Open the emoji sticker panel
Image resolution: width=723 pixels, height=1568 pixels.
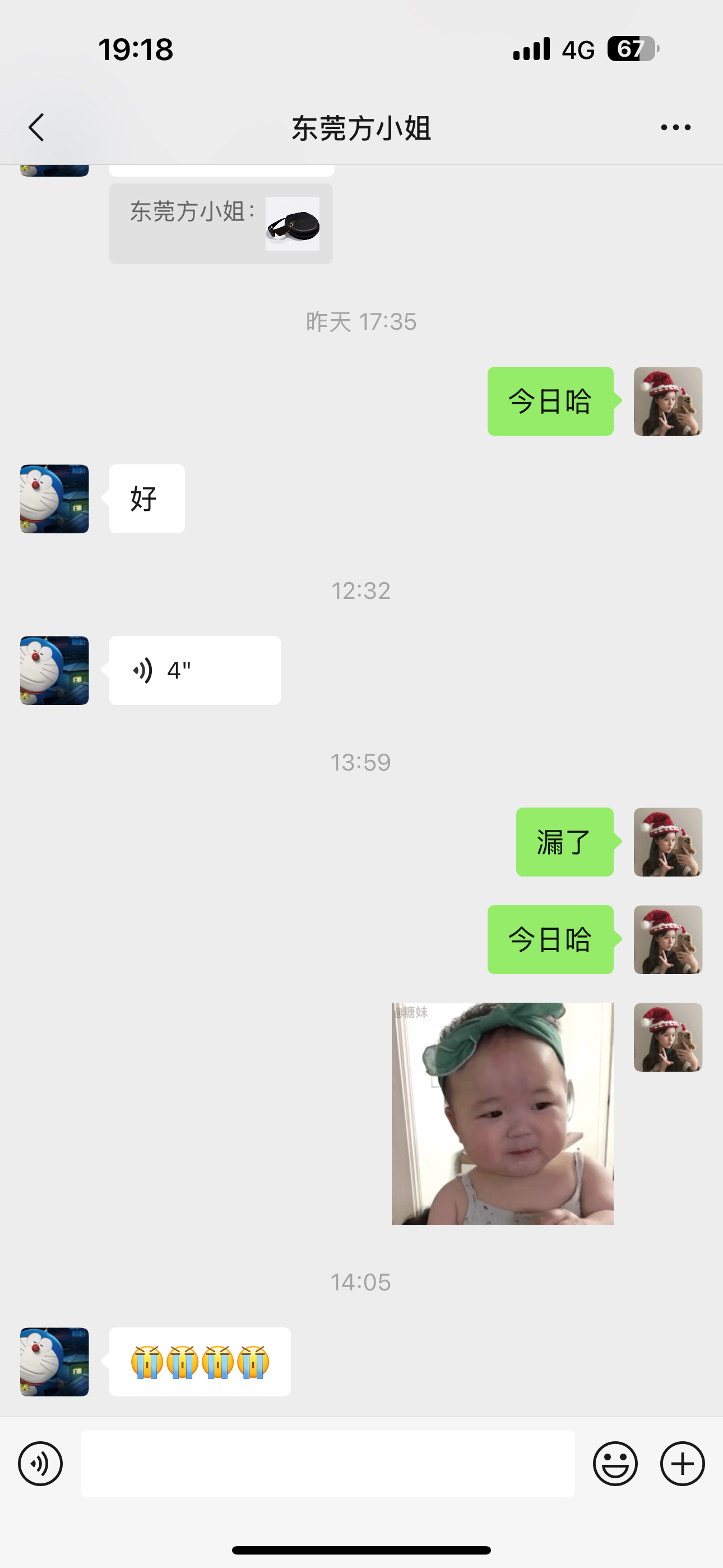click(615, 1463)
